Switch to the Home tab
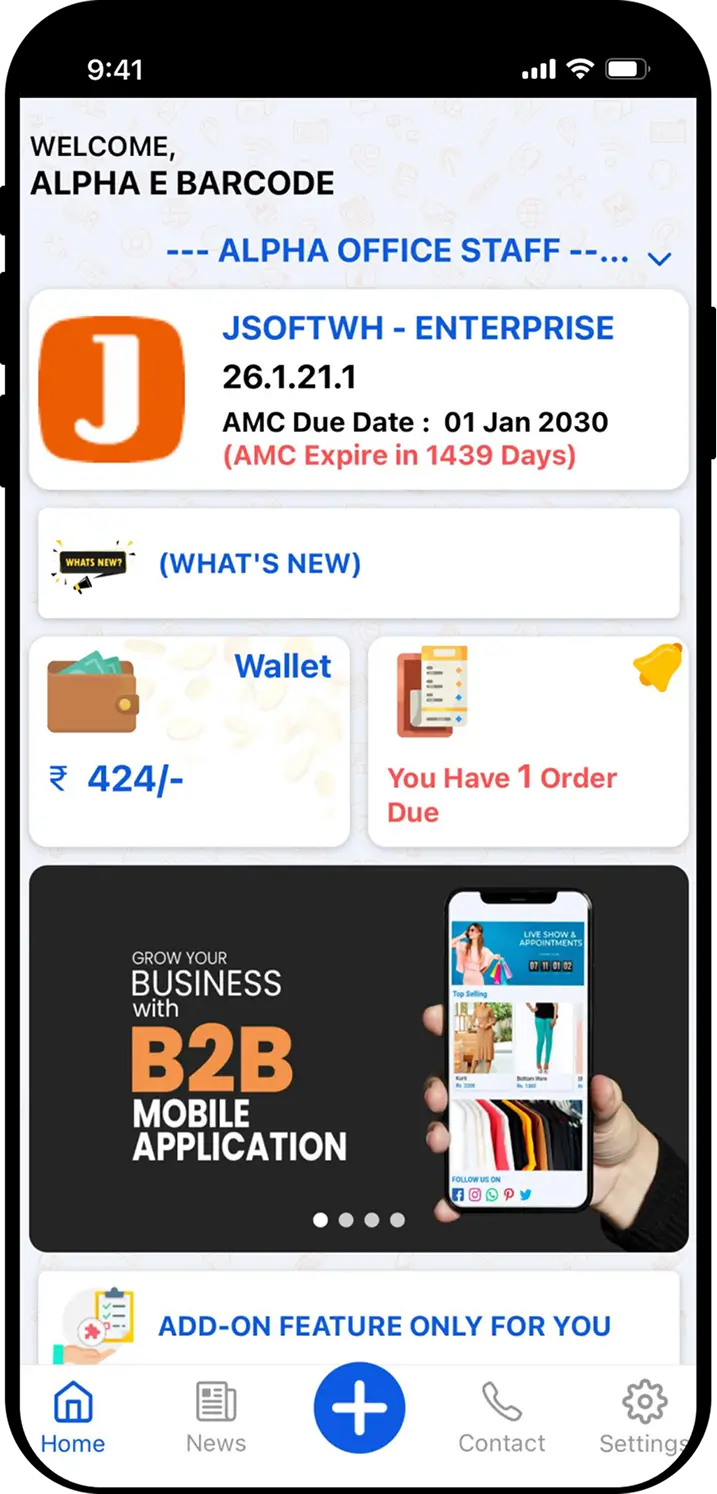 (x=72, y=1417)
